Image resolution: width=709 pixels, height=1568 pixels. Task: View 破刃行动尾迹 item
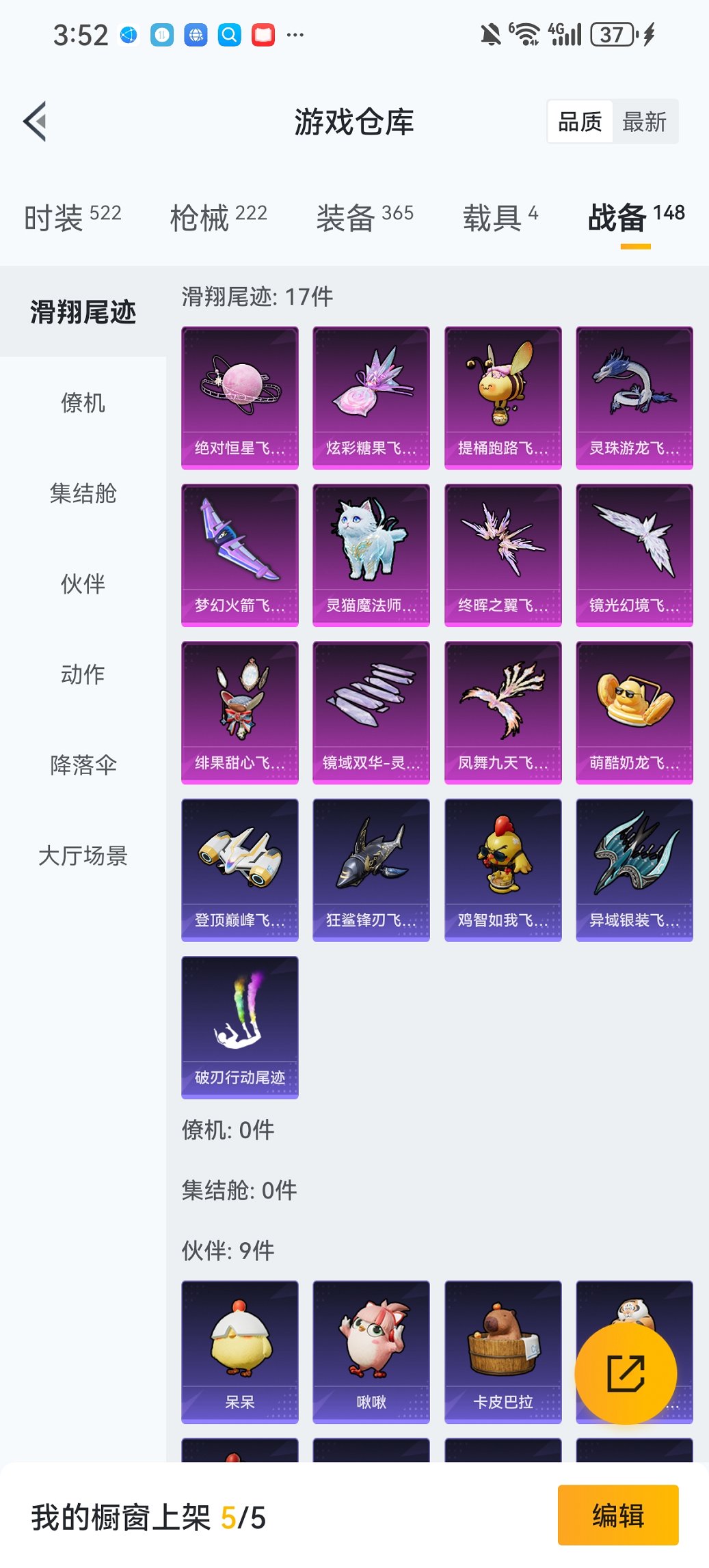click(x=239, y=1027)
